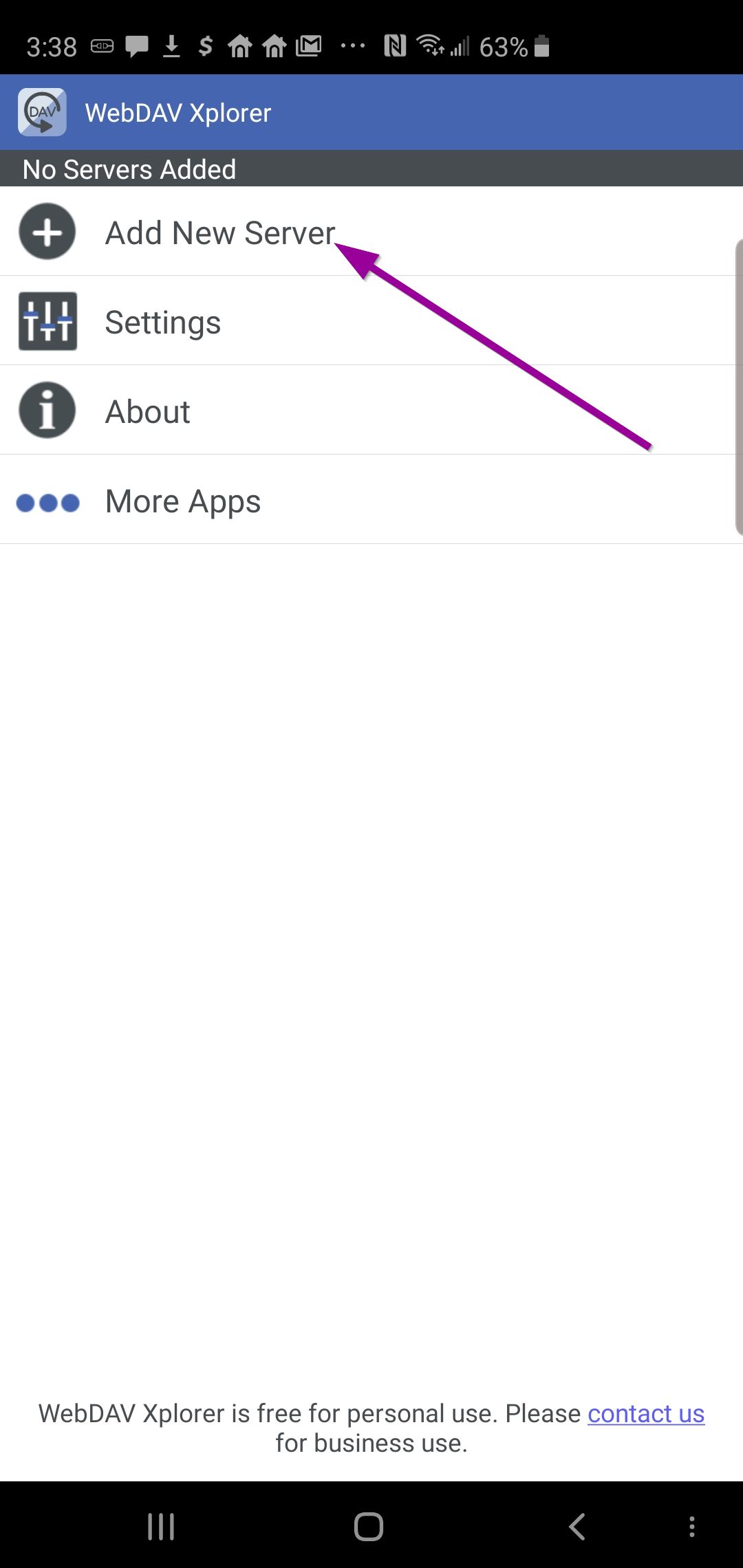This screenshot has height=1568, width=743.
Task: Open More Apps
Action: (x=182, y=501)
